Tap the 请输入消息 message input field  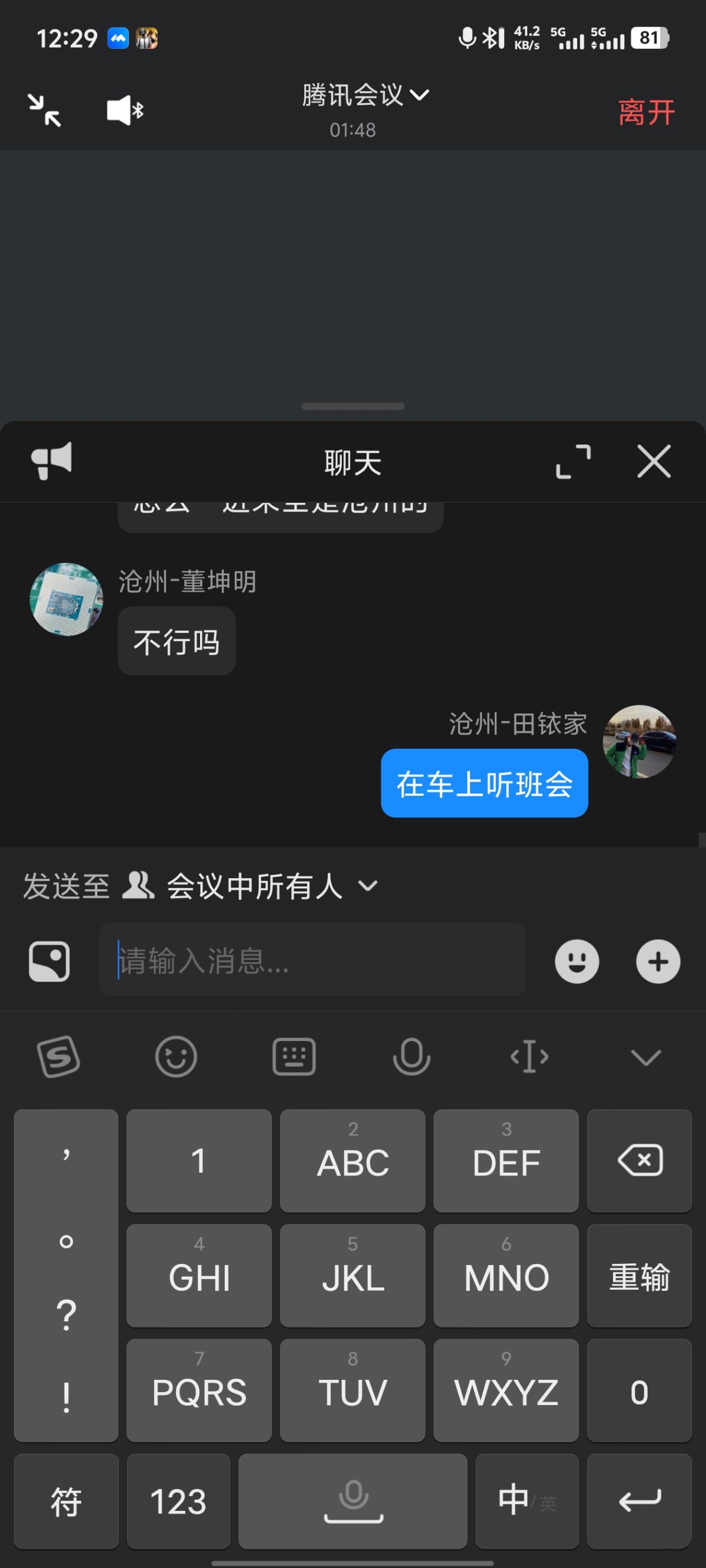311,960
